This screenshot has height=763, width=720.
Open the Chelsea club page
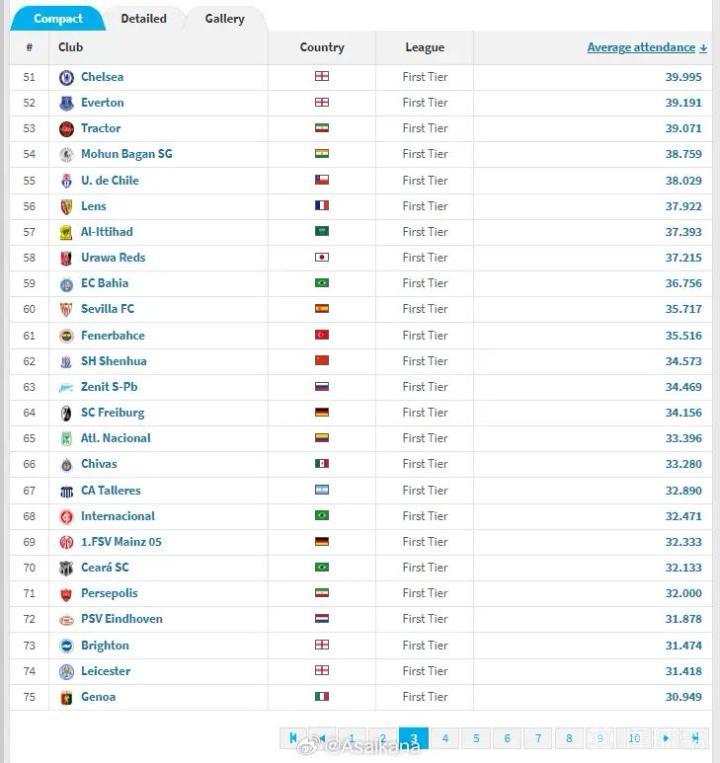(102, 77)
